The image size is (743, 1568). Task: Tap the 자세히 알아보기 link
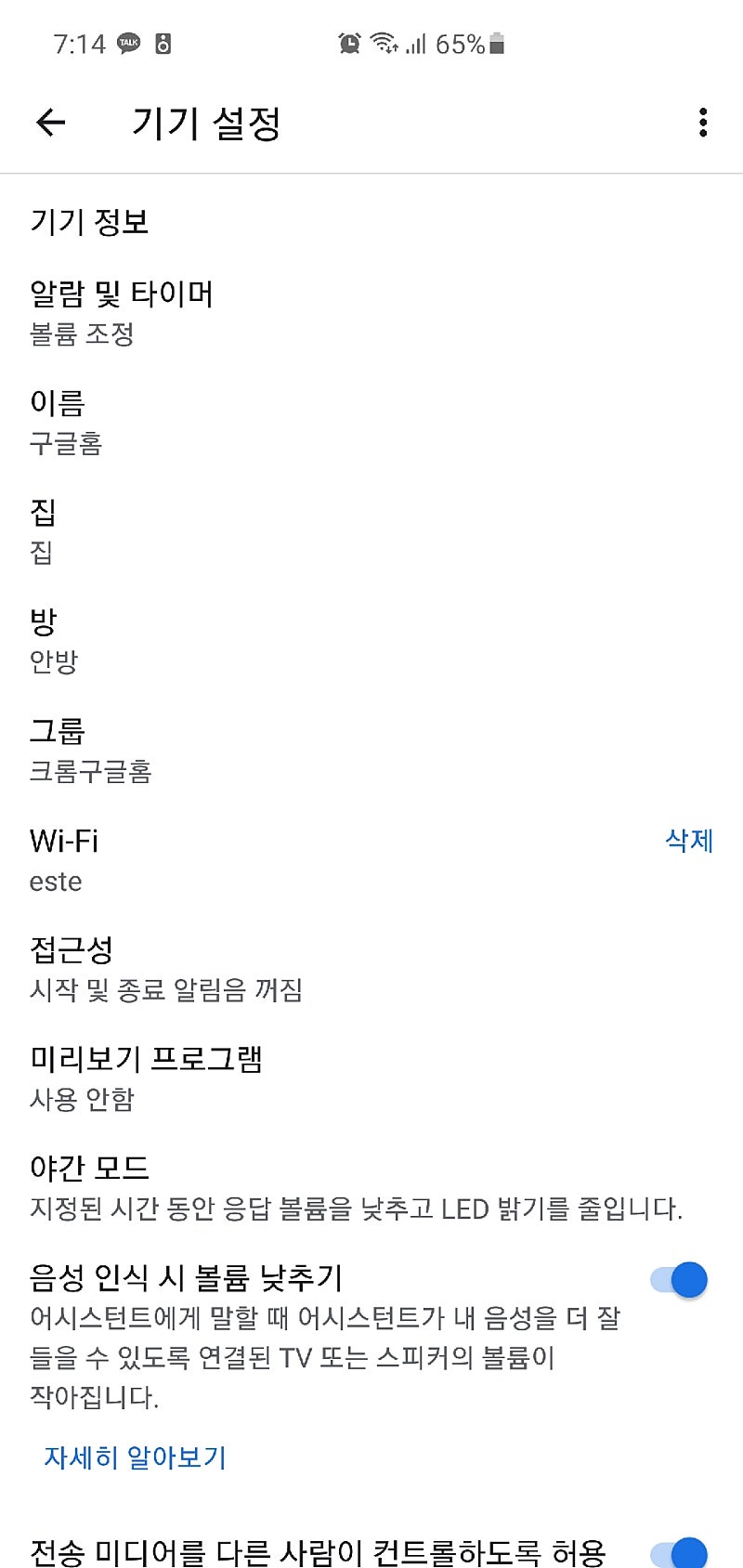coord(136,1457)
